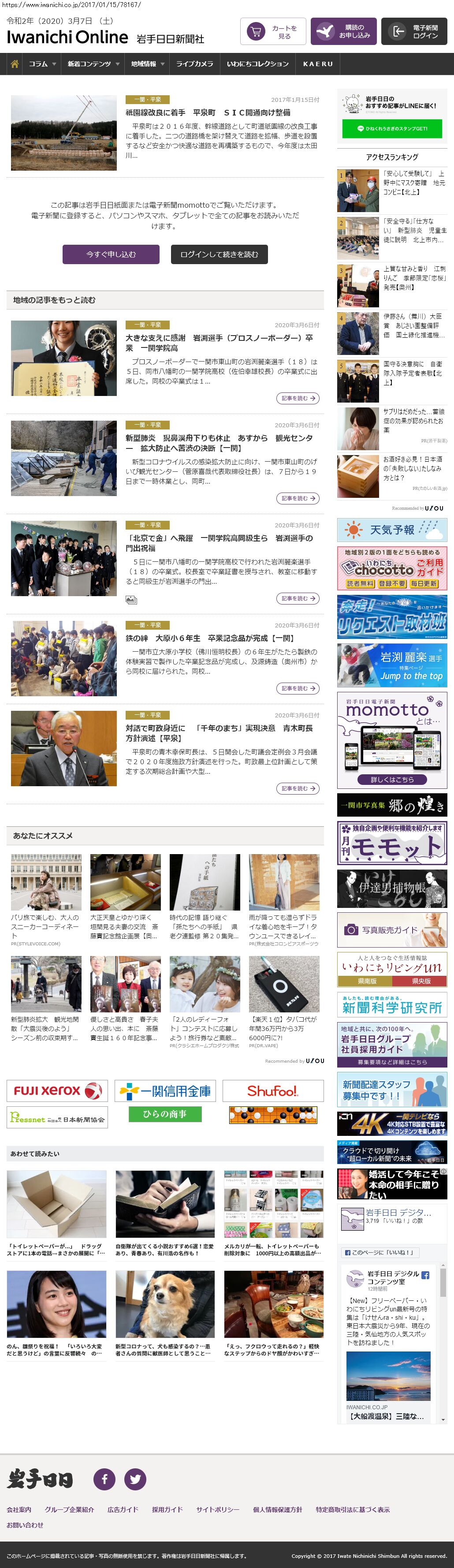Screen dimensions: 454x1568
Task: Get the LINE stamp ひねくれうさぎのスタンプGET!
Action: click(x=392, y=128)
